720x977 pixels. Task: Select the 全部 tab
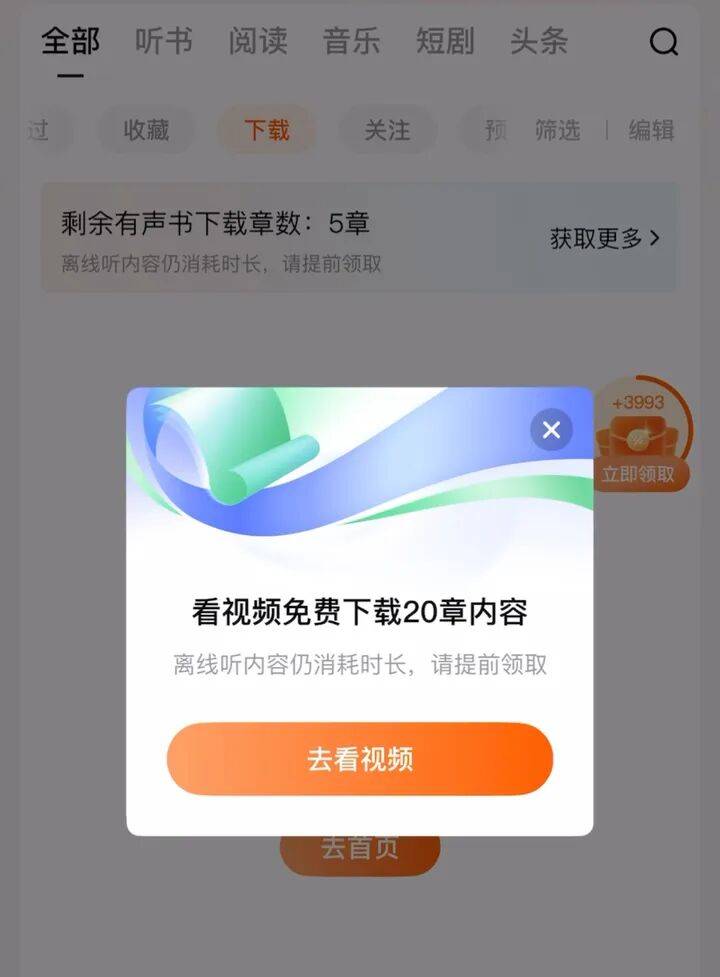click(x=70, y=42)
